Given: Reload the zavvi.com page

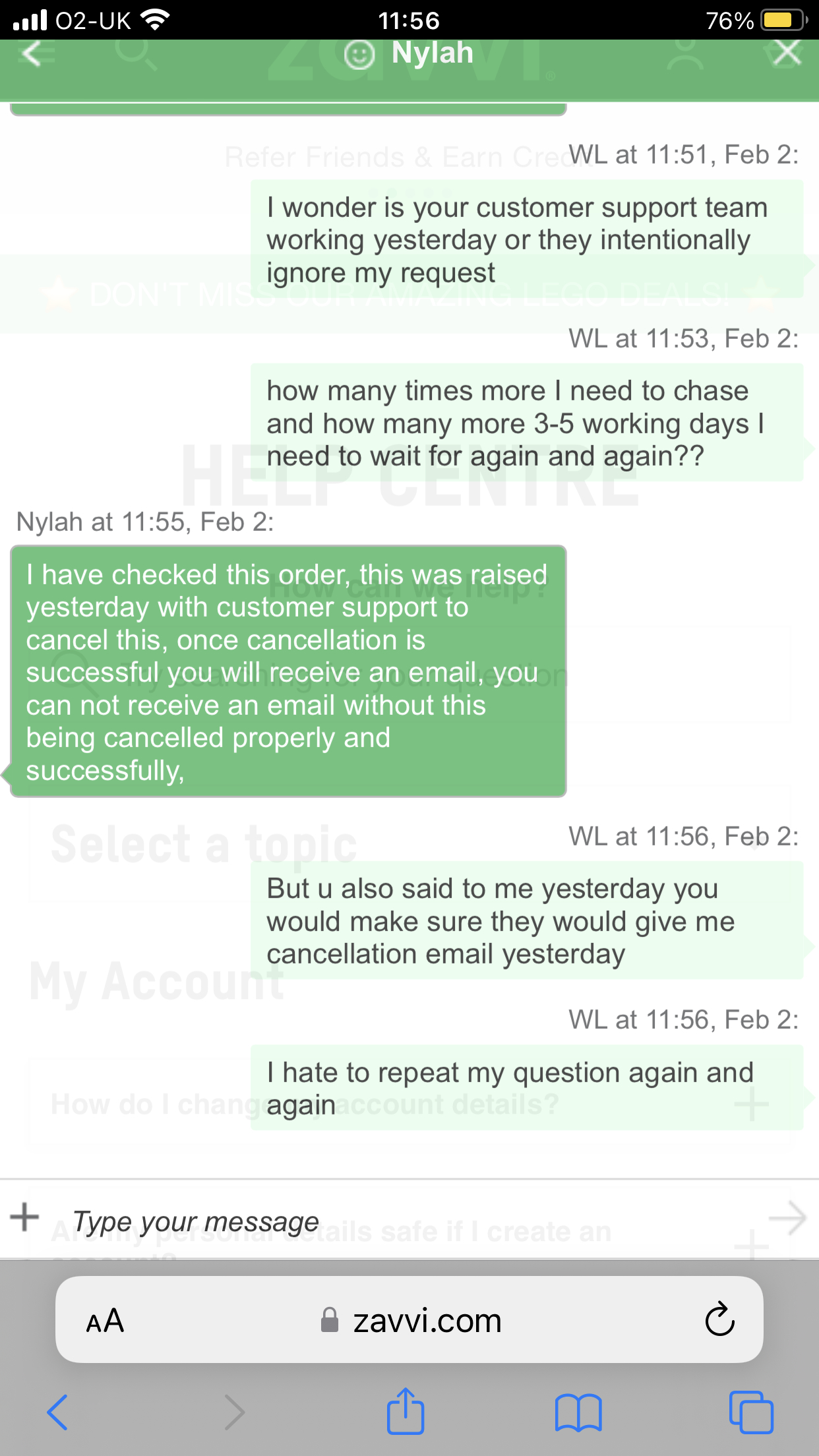Looking at the screenshot, I should coord(719,1319).
